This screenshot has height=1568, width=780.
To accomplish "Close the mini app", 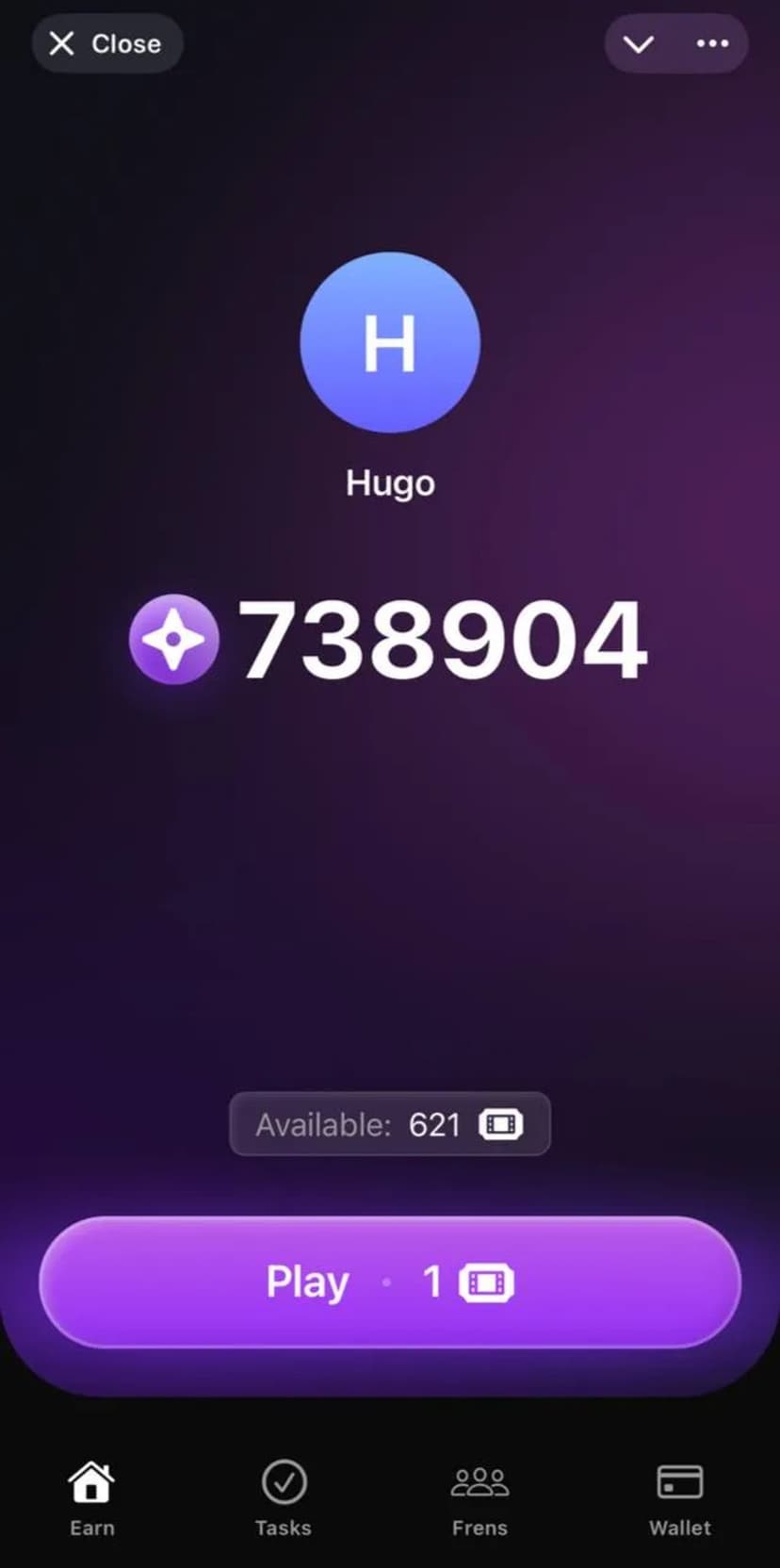I will 106,43.
